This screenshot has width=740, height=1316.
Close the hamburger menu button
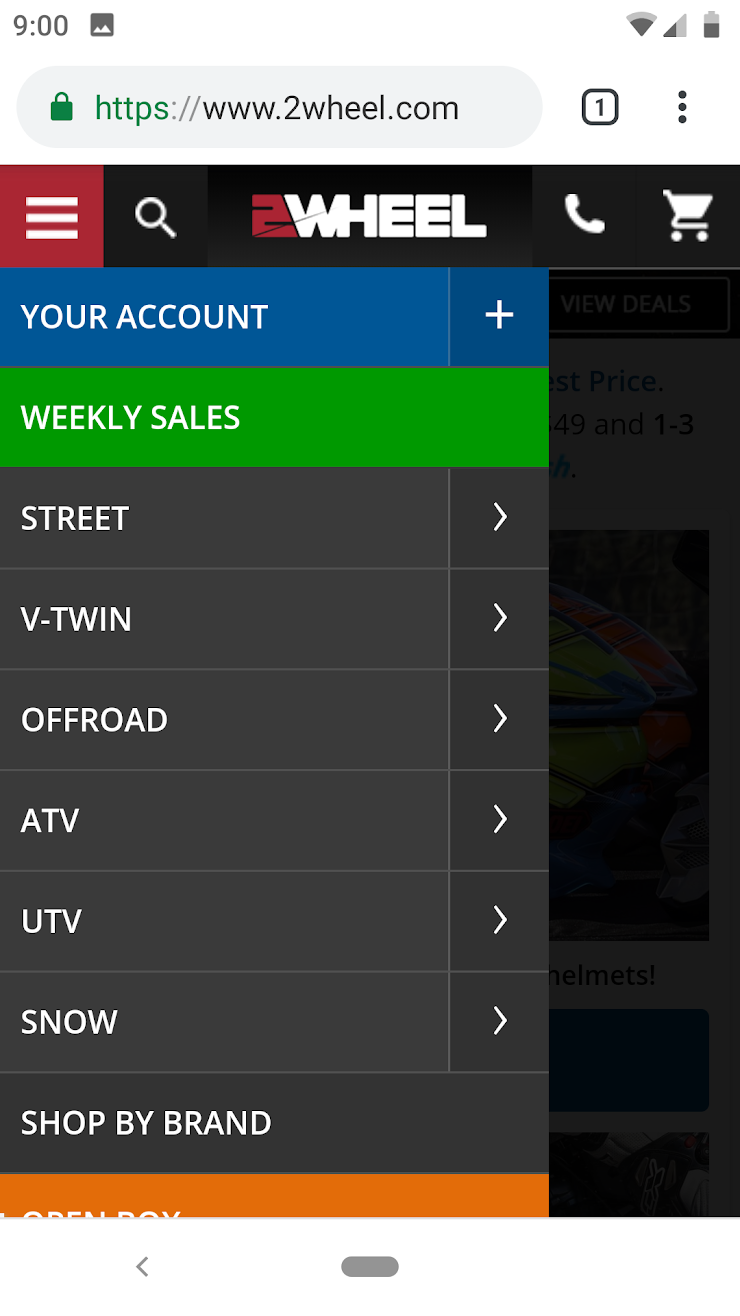[51, 216]
